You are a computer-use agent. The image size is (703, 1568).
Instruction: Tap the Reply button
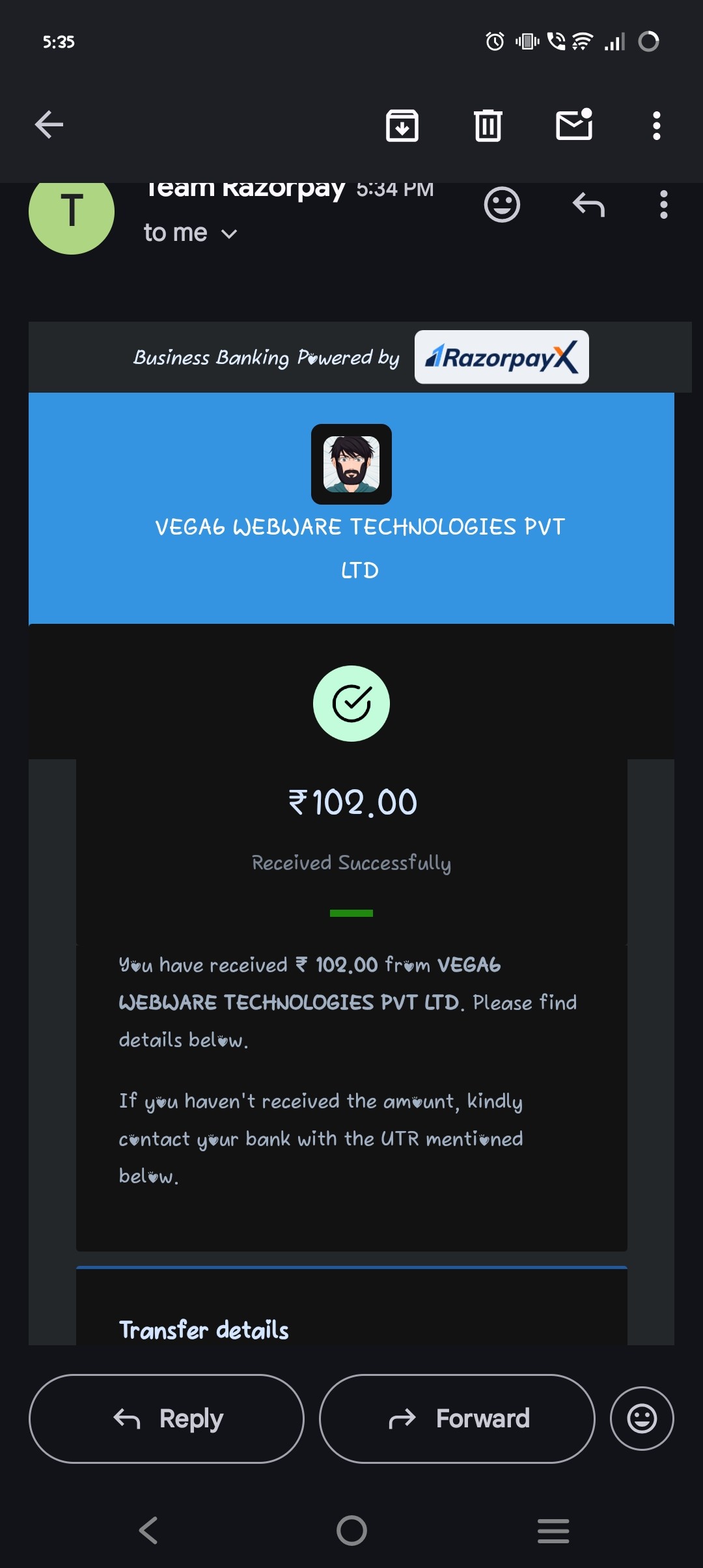coord(167,1418)
